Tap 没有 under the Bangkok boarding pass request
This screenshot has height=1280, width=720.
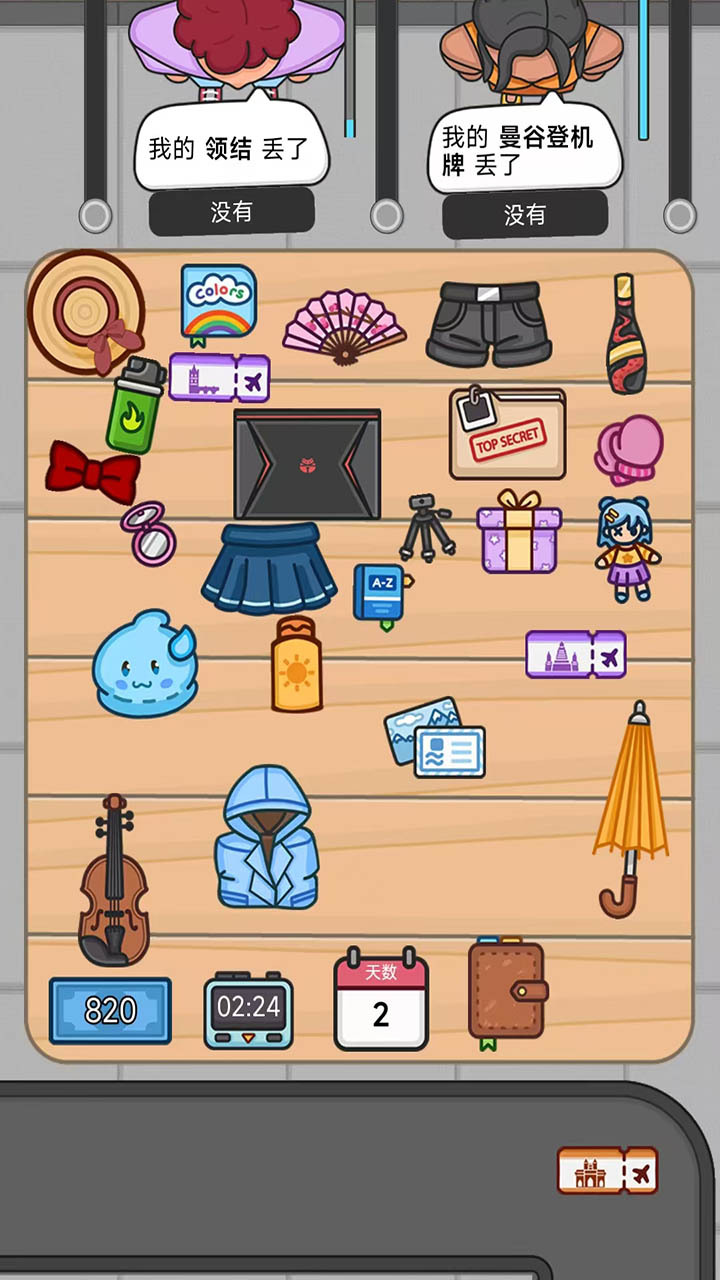click(524, 214)
